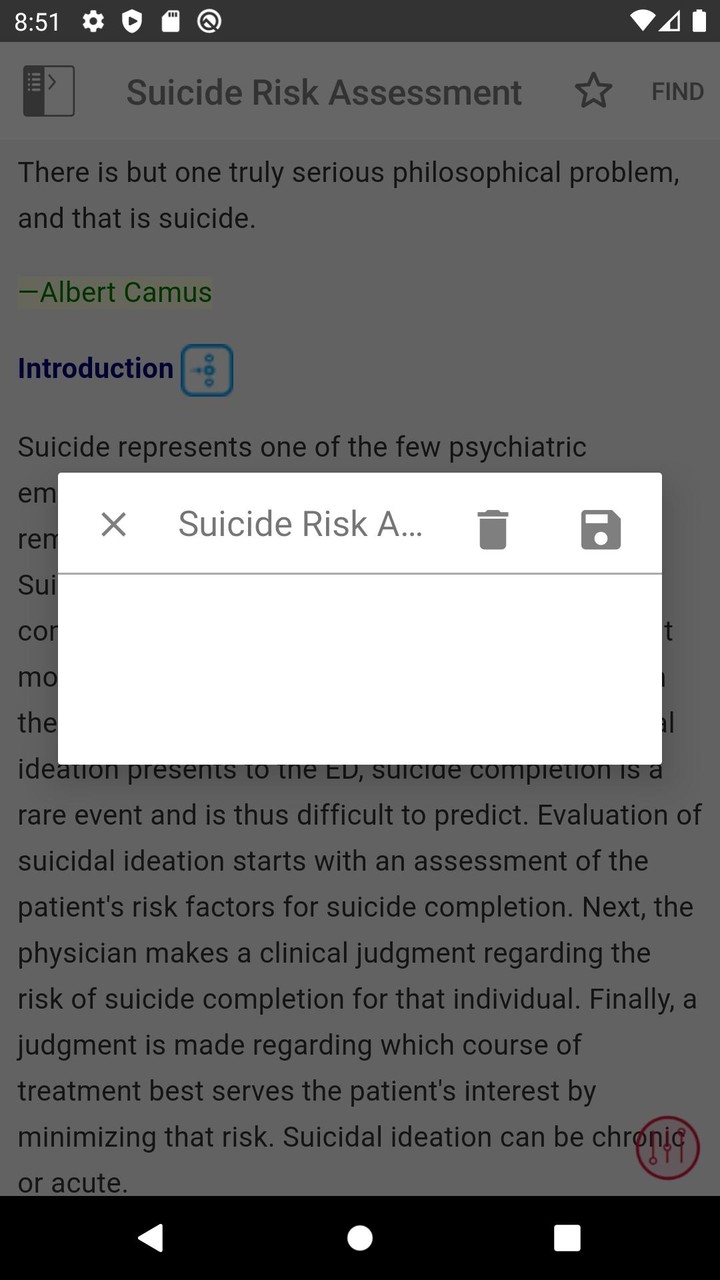Select the Introduction heading text
Image resolution: width=720 pixels, height=1280 pixels.
click(95, 368)
